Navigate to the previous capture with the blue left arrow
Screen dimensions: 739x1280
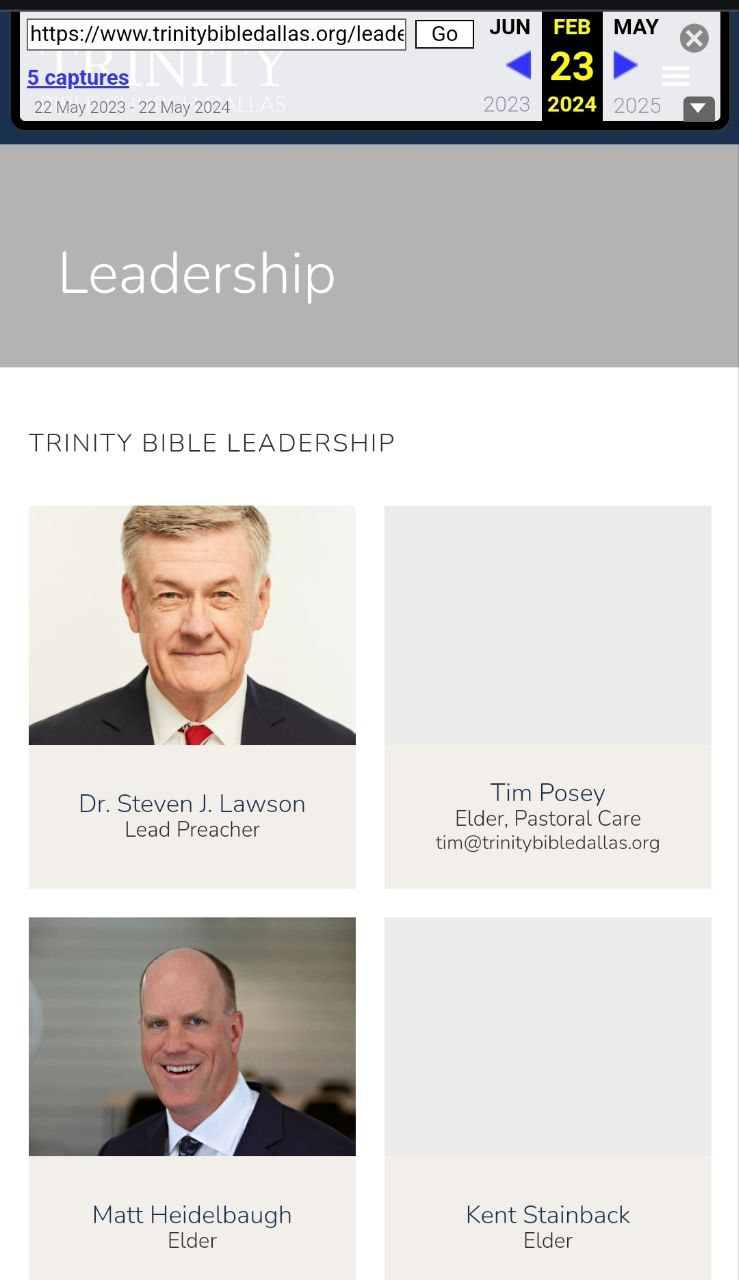(517, 64)
